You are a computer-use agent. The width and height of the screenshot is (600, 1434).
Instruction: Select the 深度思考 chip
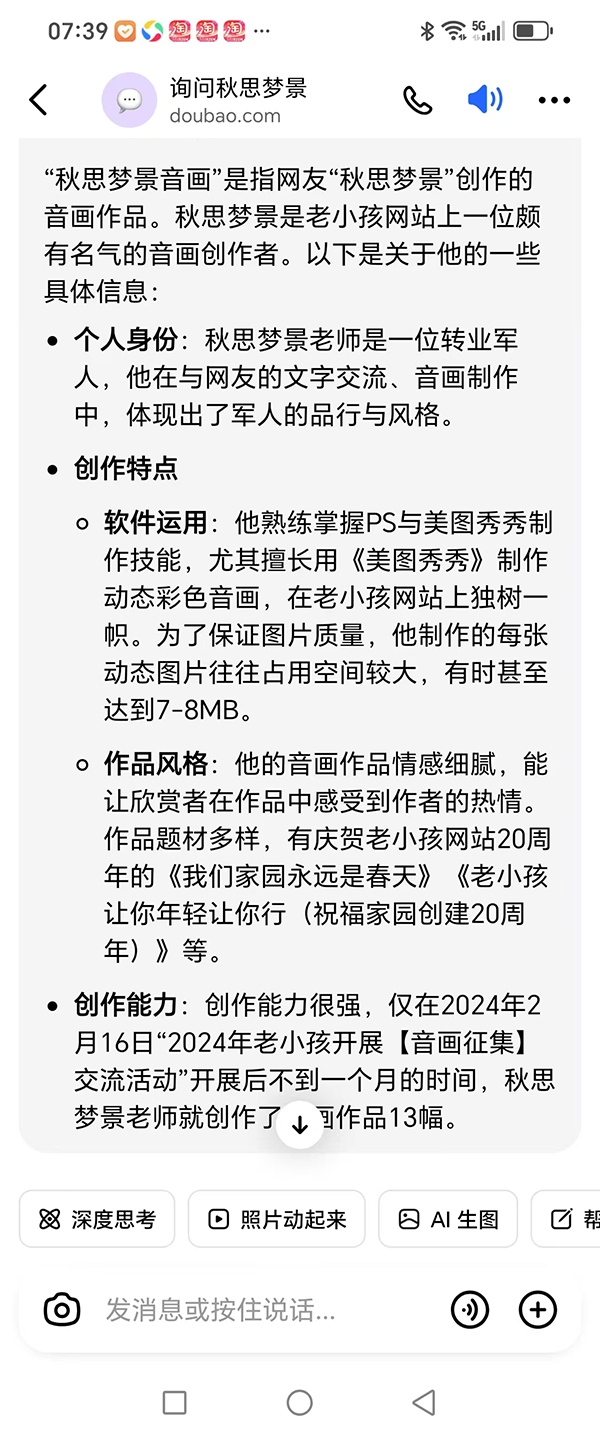pyautogui.click(x=97, y=1219)
